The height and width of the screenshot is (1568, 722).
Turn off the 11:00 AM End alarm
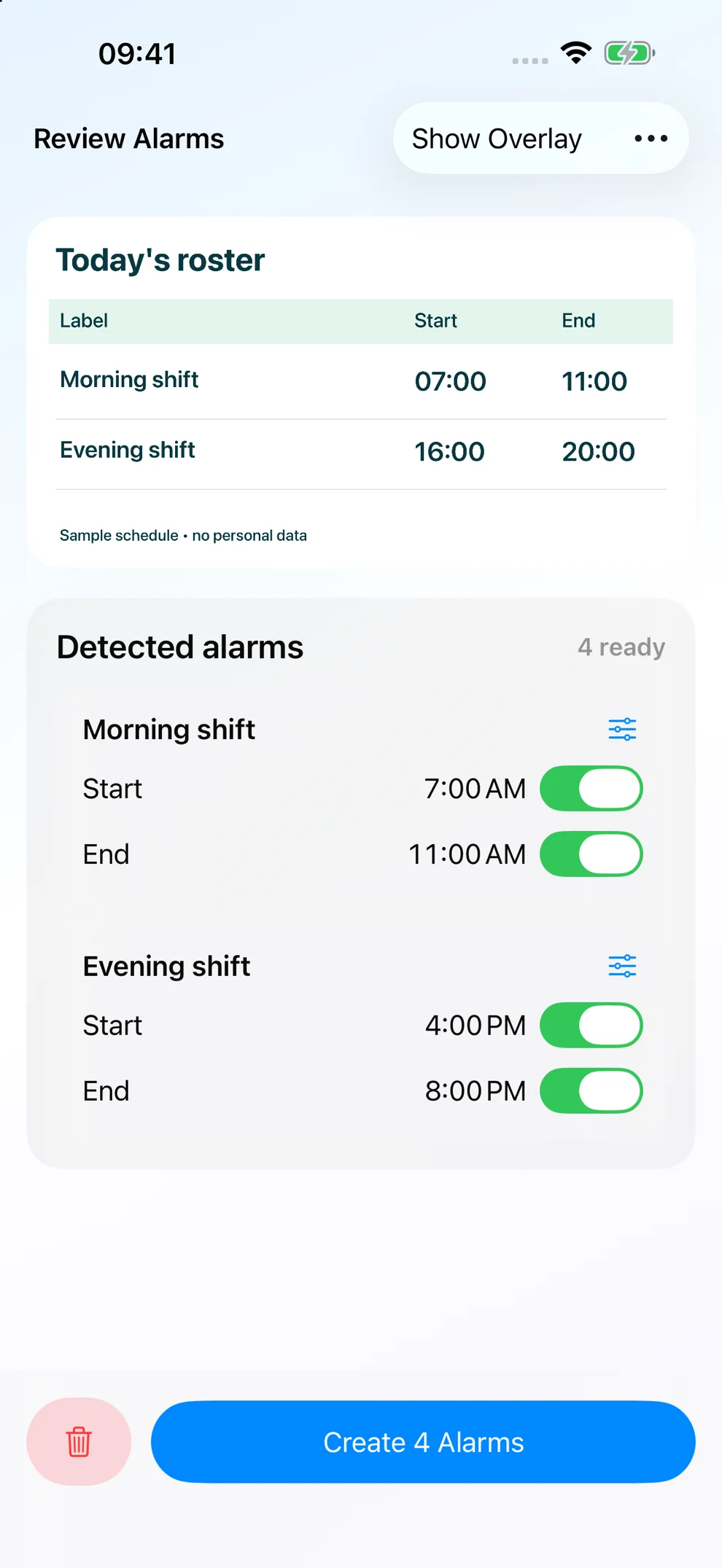click(591, 854)
